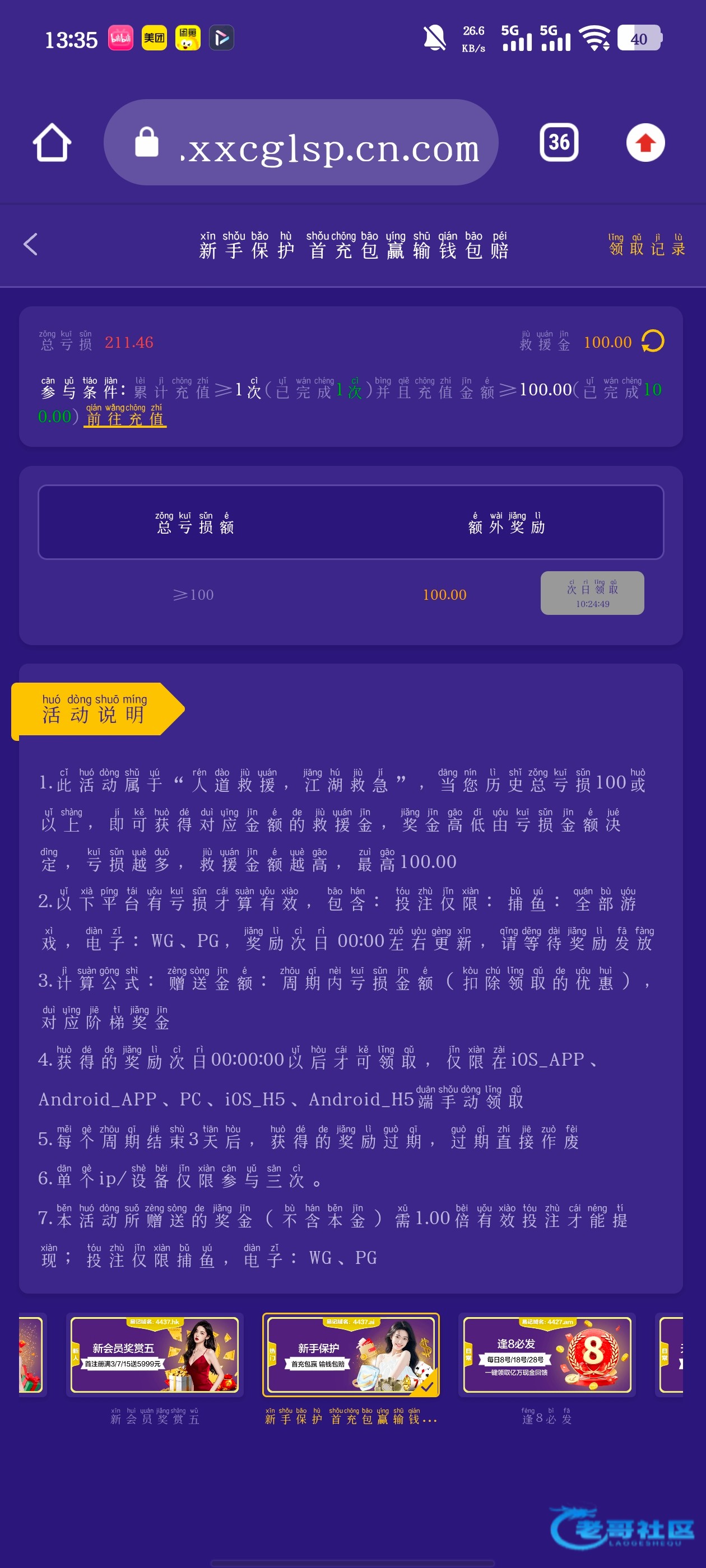Screen dimensions: 706x1568
Task: Open 领取记录 claim records
Action: tap(647, 245)
